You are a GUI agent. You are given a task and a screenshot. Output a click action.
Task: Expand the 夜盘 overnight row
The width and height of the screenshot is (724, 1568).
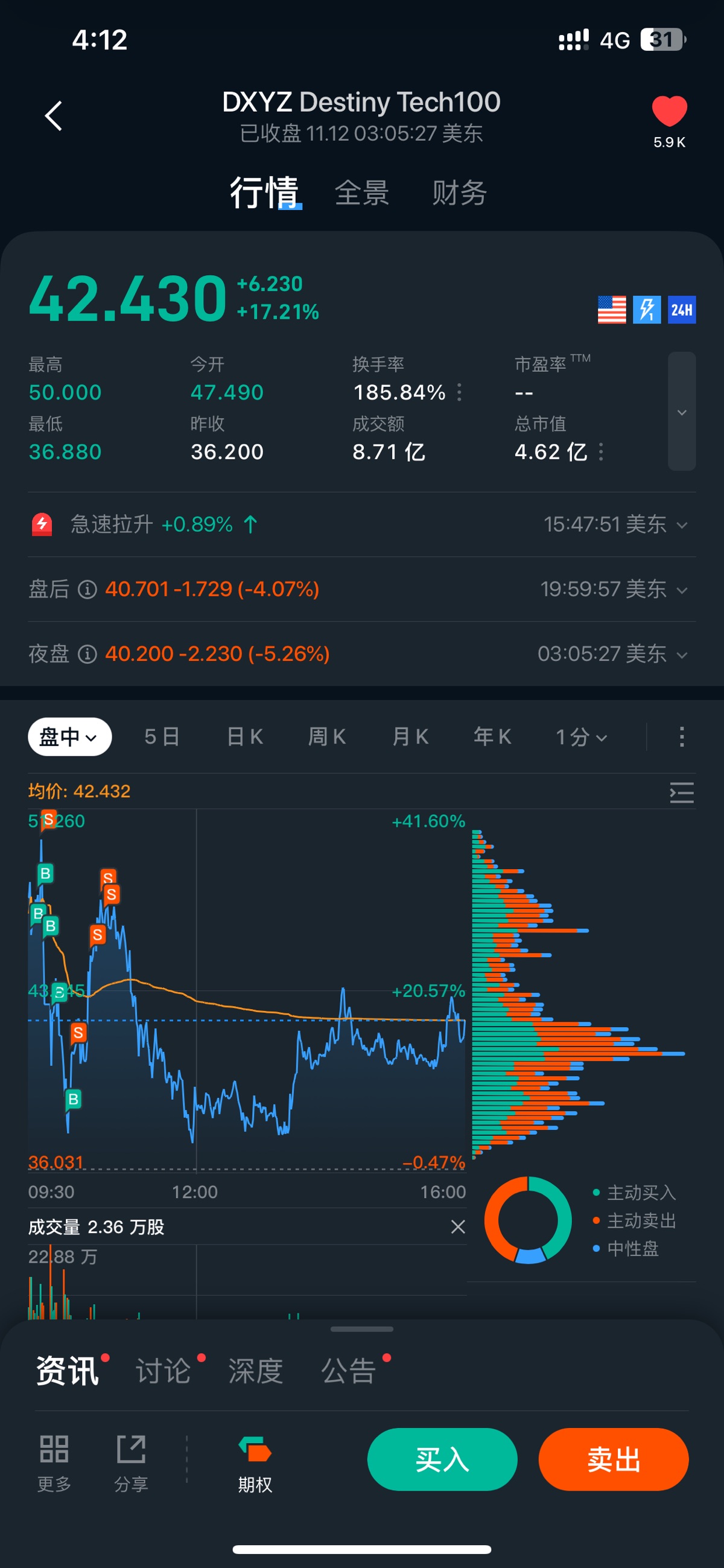click(x=681, y=655)
